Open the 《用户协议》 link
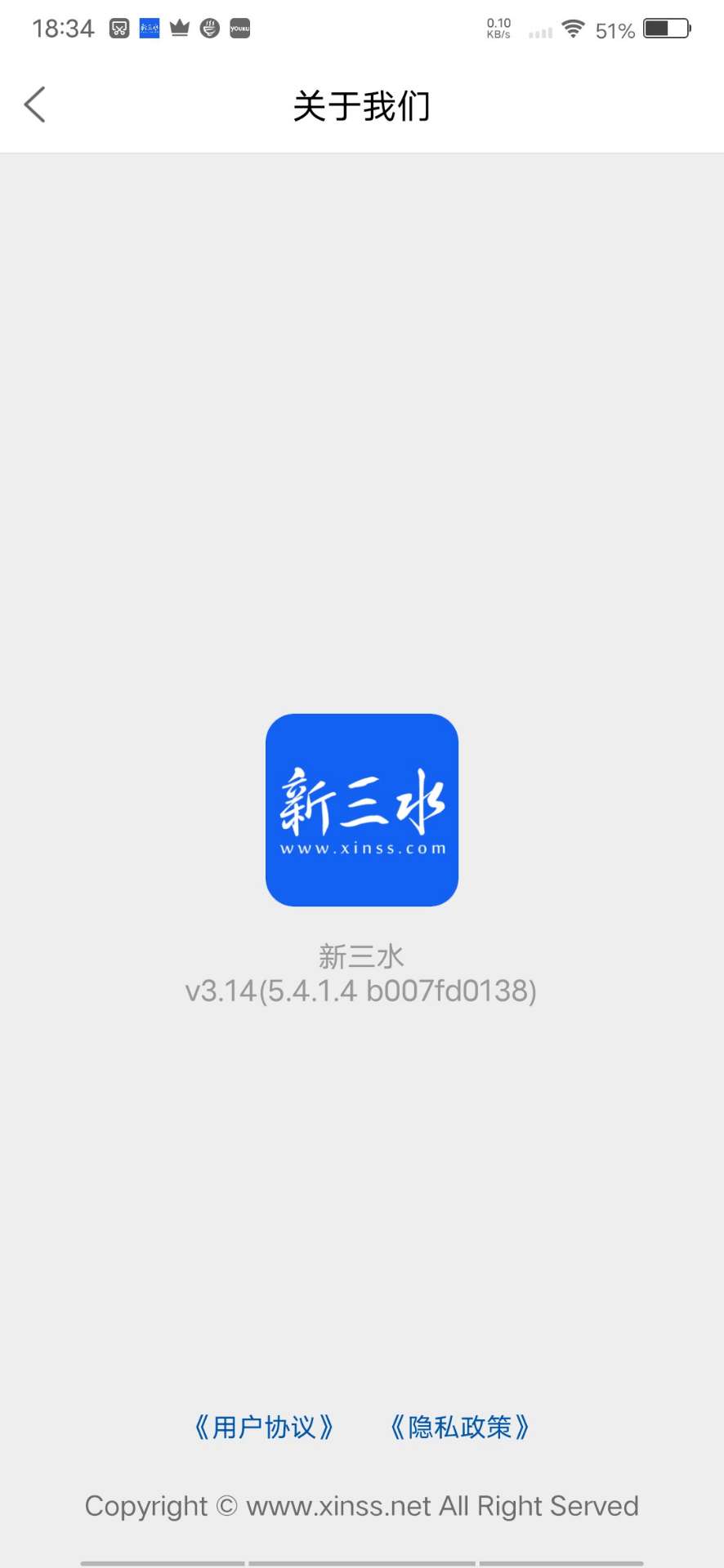Image resolution: width=724 pixels, height=1568 pixels. [263, 1427]
